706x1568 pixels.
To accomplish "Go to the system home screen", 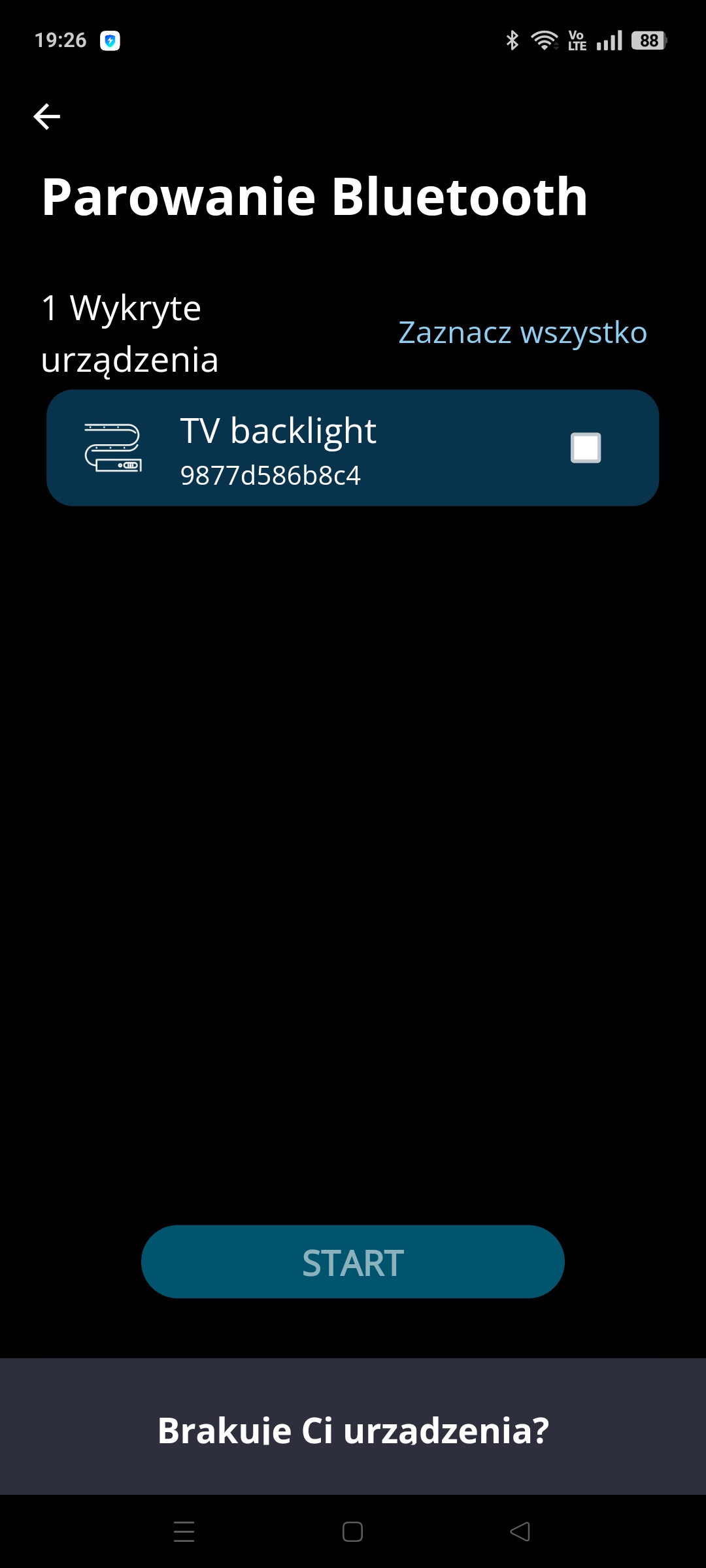I will [x=352, y=1532].
